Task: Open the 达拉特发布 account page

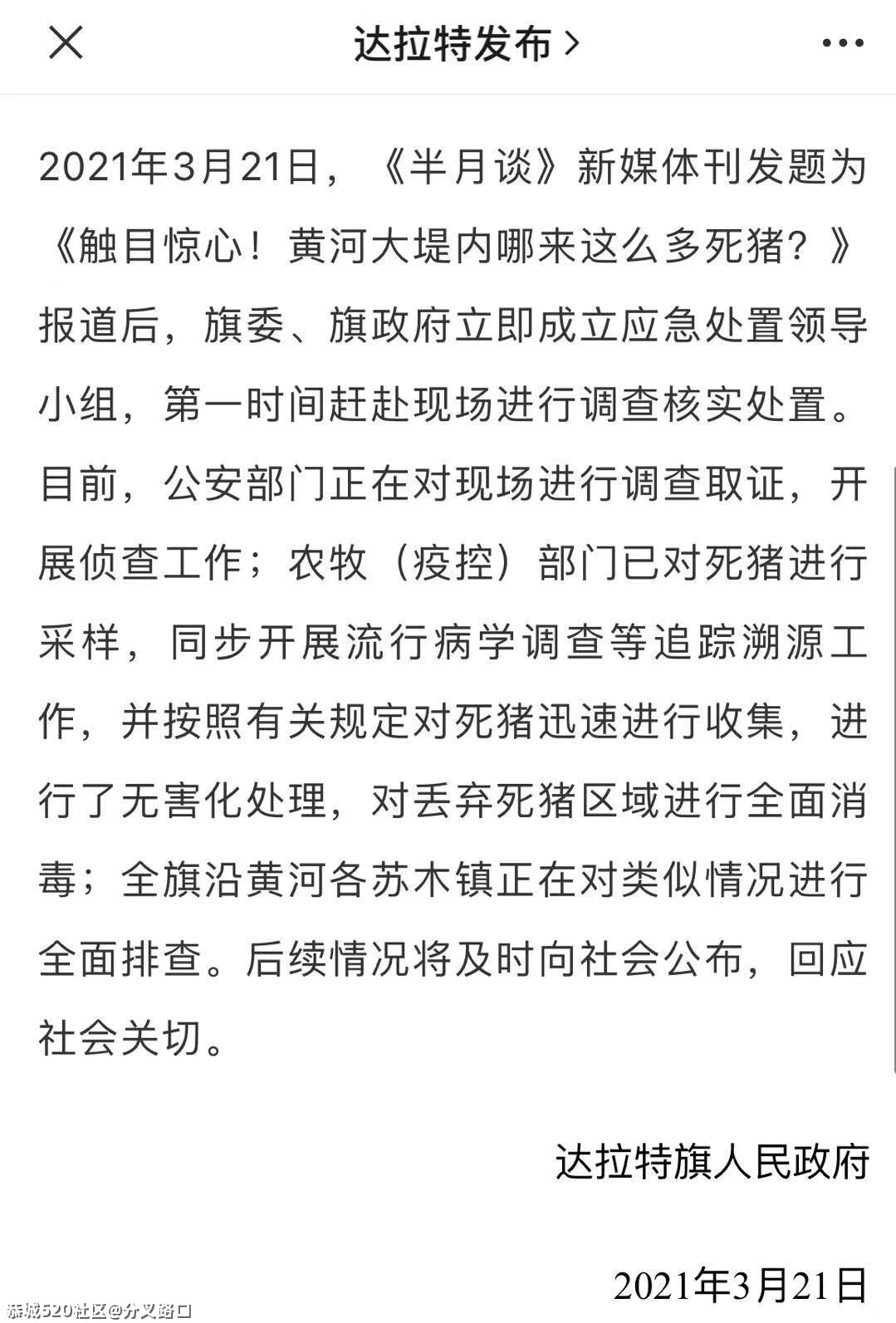Action: (x=464, y=43)
